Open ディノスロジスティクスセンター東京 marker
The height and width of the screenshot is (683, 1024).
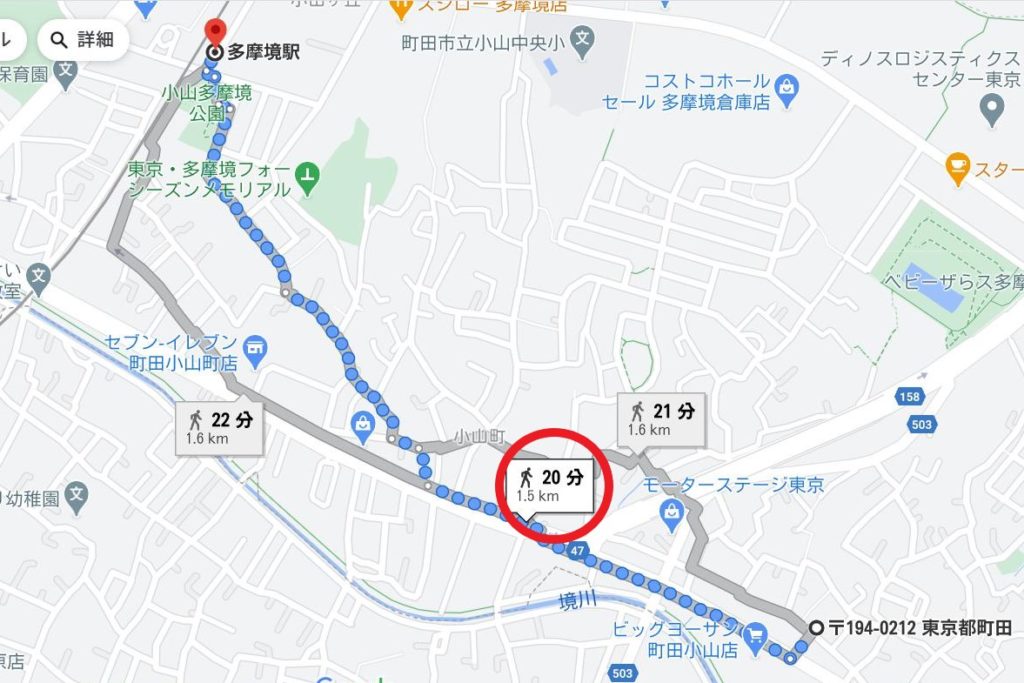point(991,107)
